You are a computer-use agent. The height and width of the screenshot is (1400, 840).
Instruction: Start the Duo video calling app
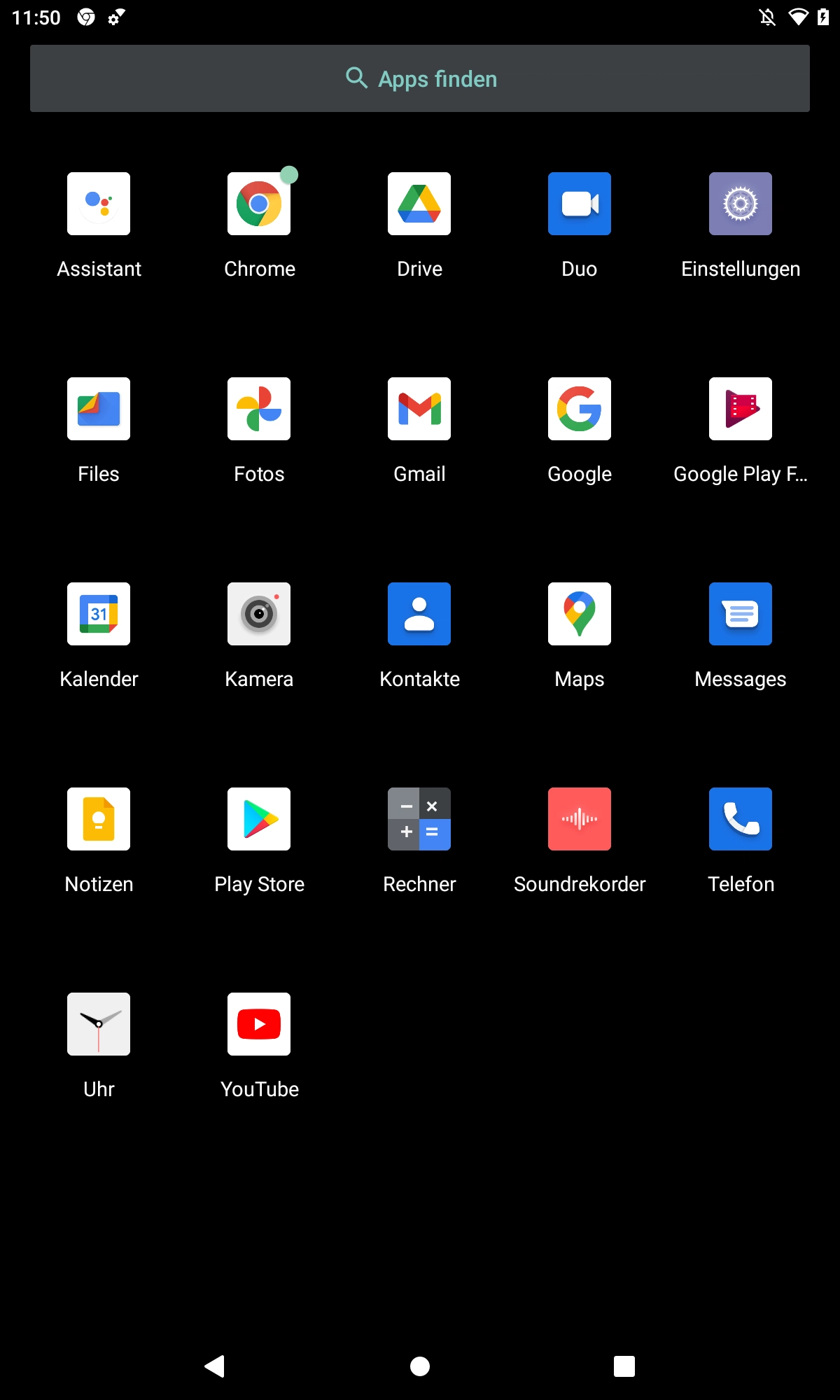click(580, 204)
